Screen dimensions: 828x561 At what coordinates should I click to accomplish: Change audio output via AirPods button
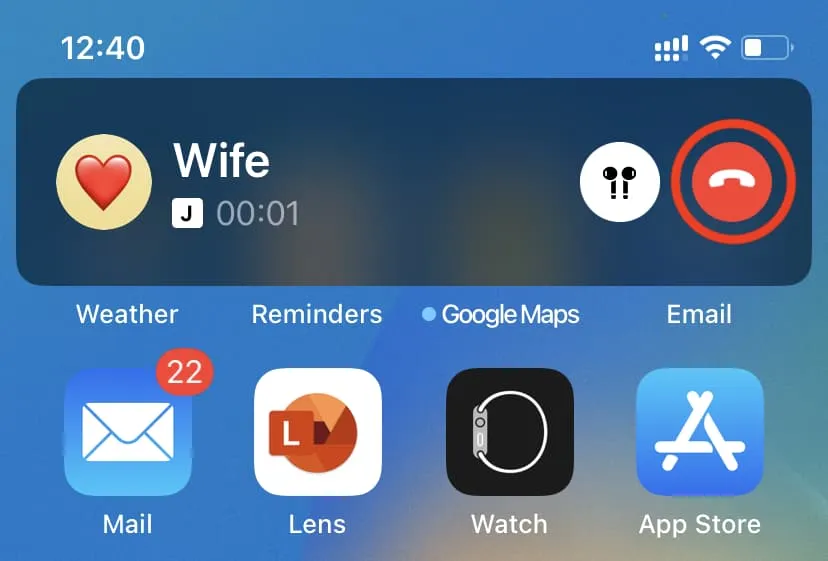point(620,182)
